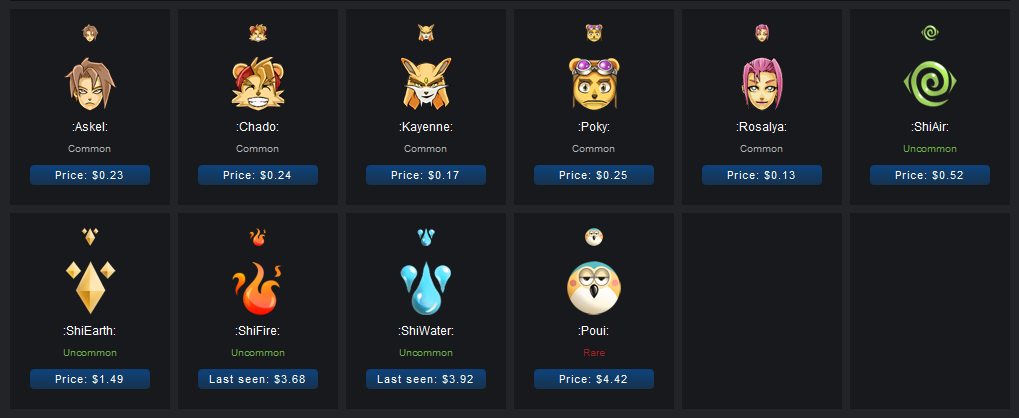Open the large Poui bird emoticon
The width and height of the screenshot is (1019, 418).
tap(593, 288)
